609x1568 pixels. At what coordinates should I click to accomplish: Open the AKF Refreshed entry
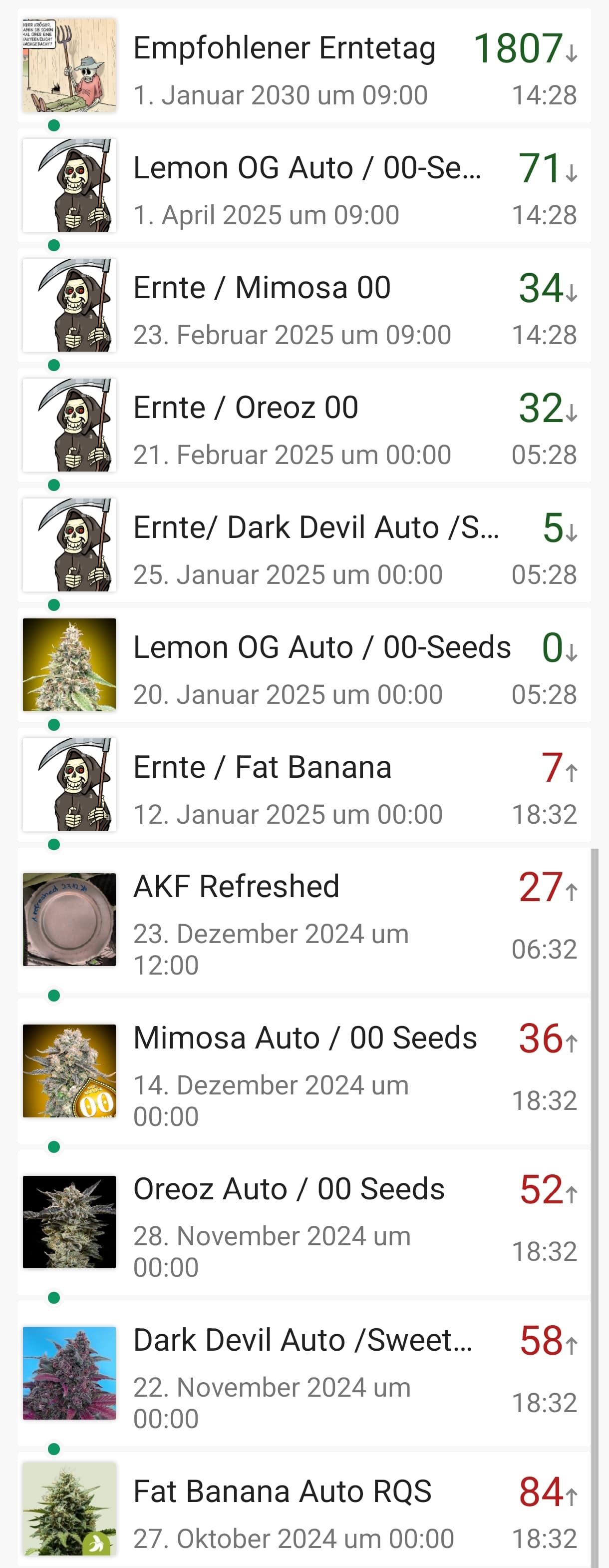click(x=304, y=920)
